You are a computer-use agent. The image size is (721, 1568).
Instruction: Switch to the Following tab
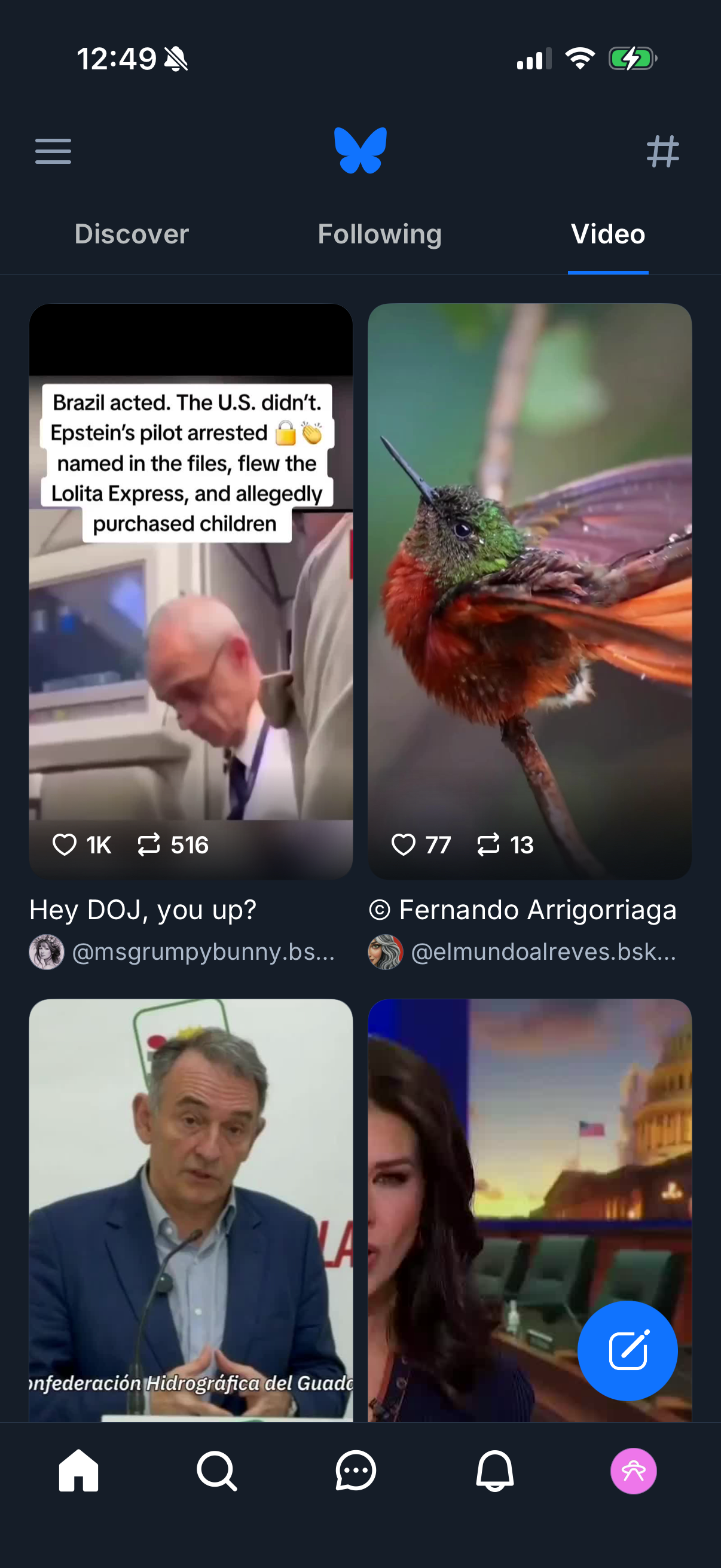379,234
